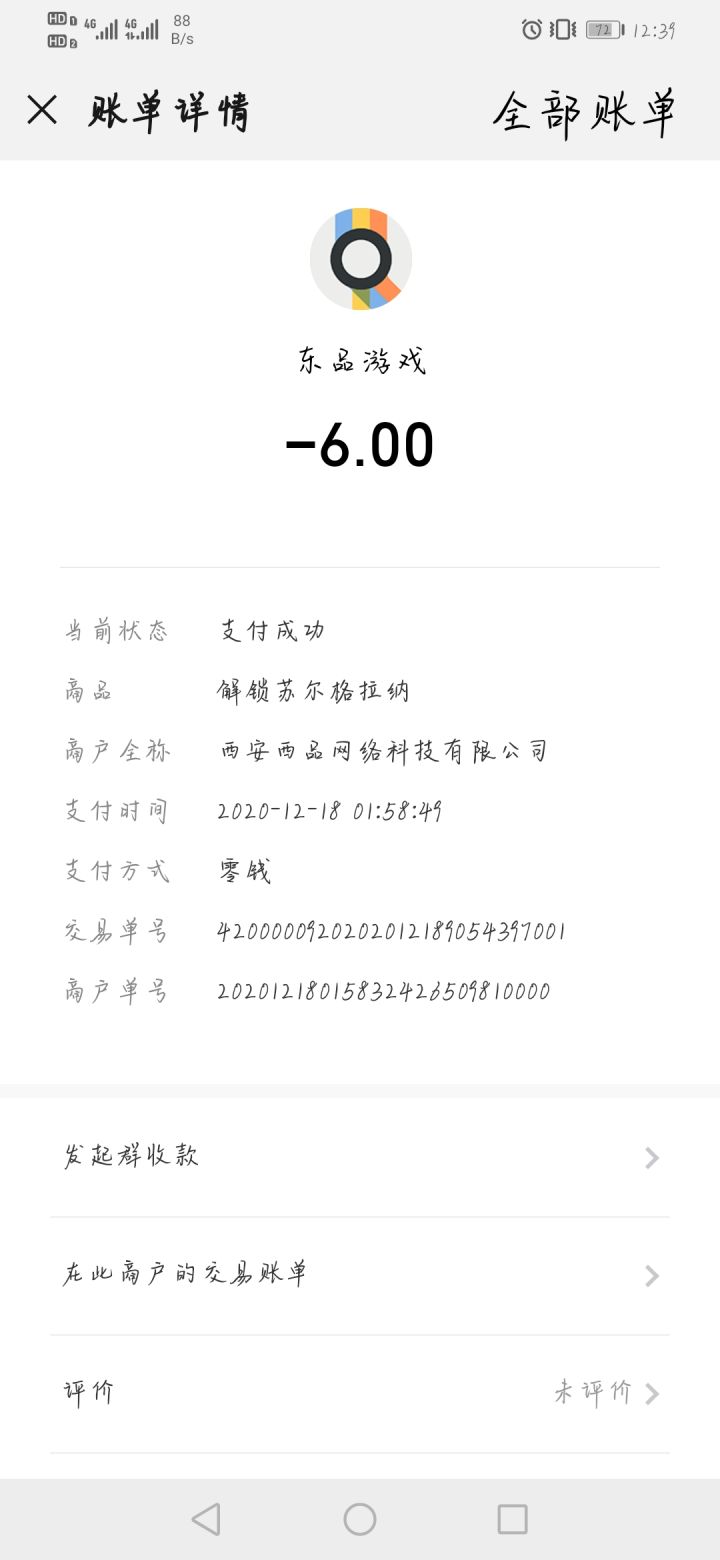View 在此商户的交易账单
720x1560 pixels.
coord(360,1276)
